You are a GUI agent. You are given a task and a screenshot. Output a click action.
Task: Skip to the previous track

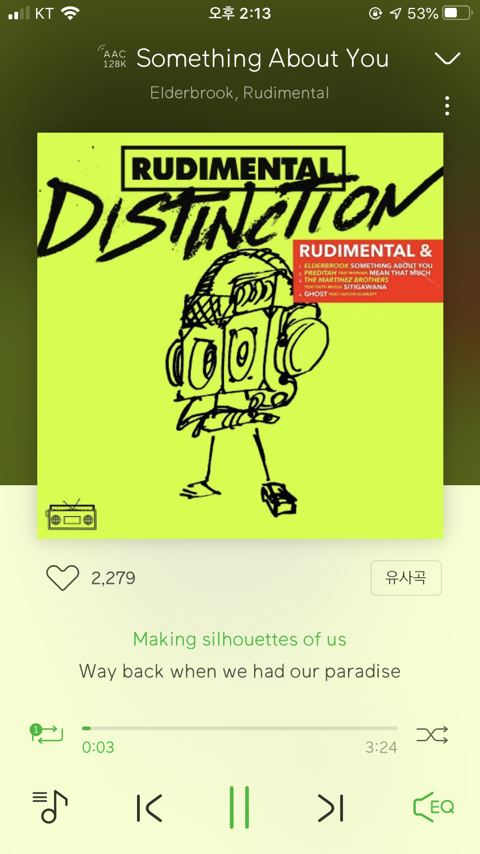[x=149, y=808]
